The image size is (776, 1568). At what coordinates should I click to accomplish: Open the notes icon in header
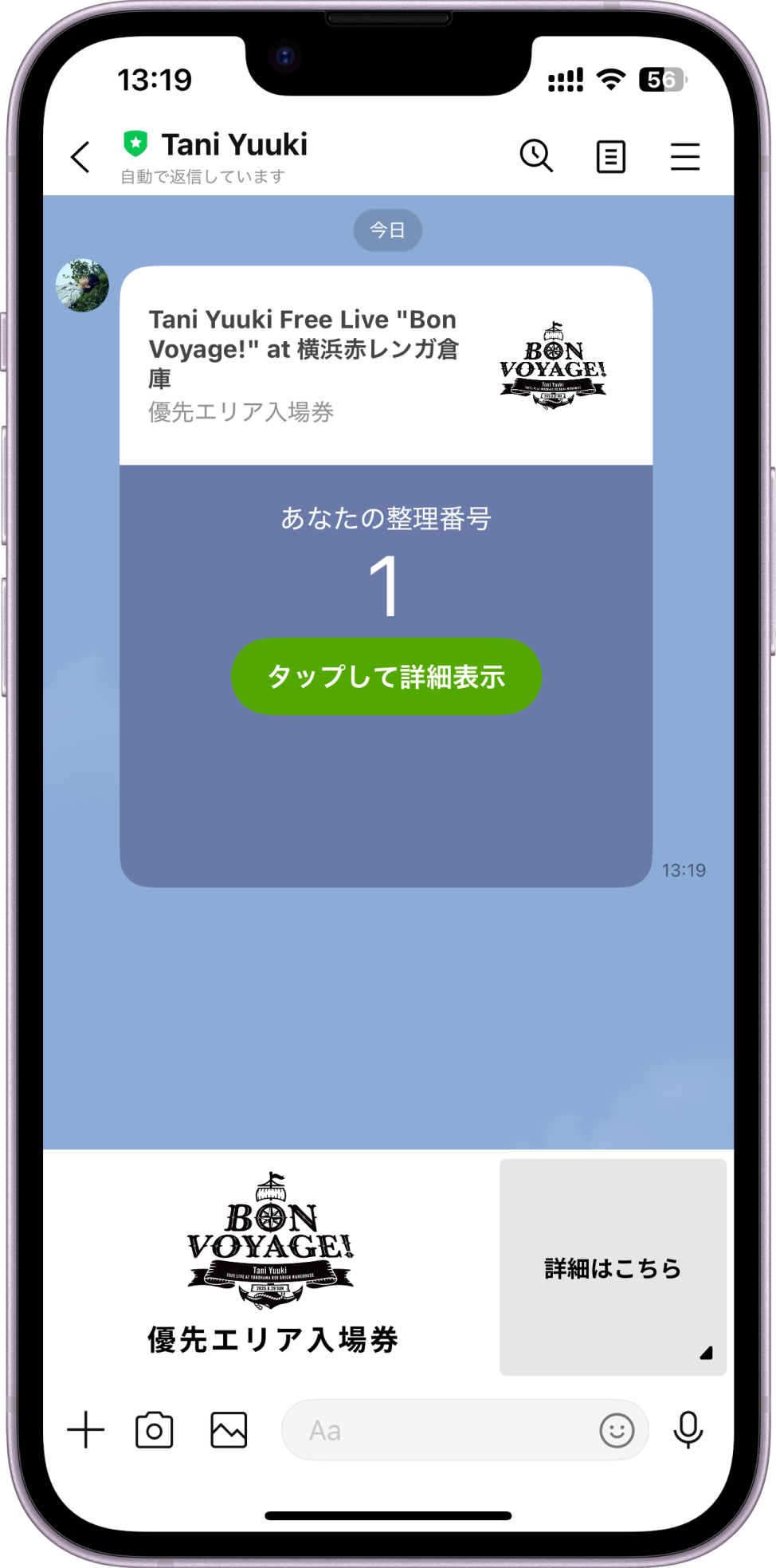click(610, 157)
